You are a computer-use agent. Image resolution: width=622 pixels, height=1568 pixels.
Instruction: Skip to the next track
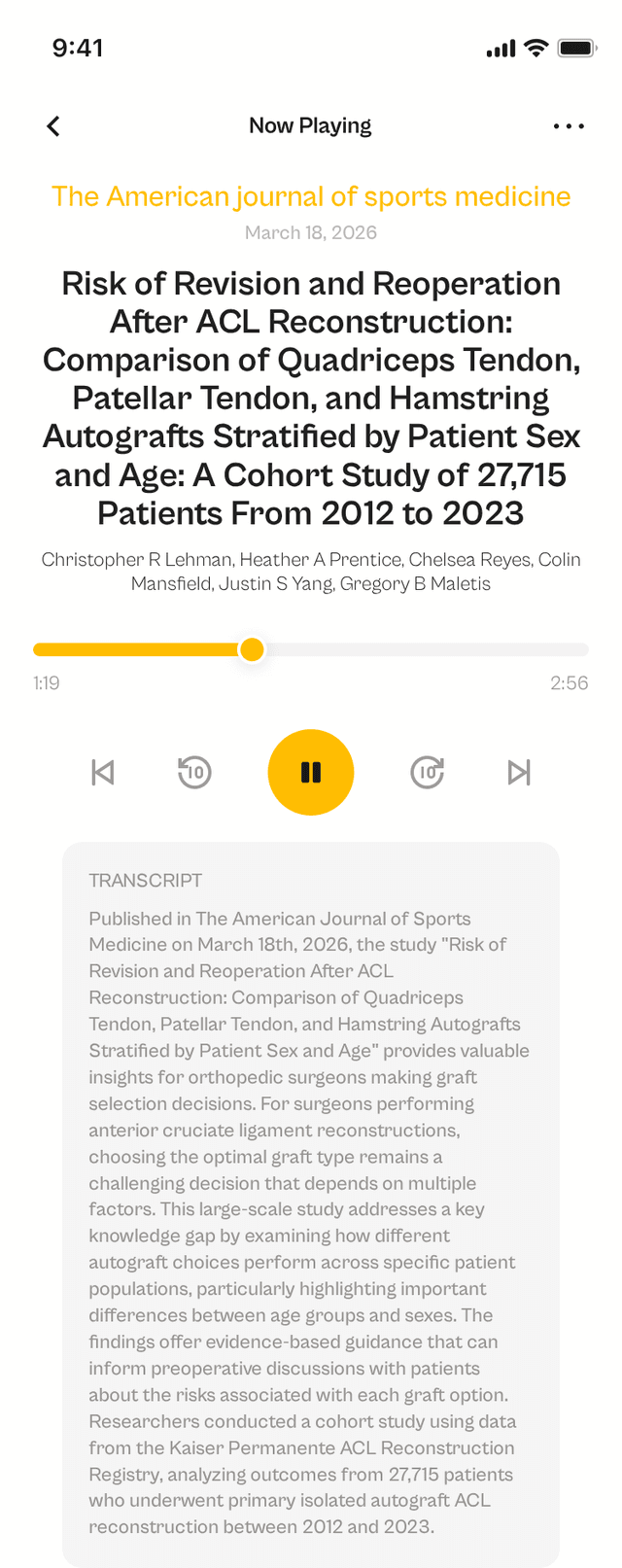tap(519, 773)
